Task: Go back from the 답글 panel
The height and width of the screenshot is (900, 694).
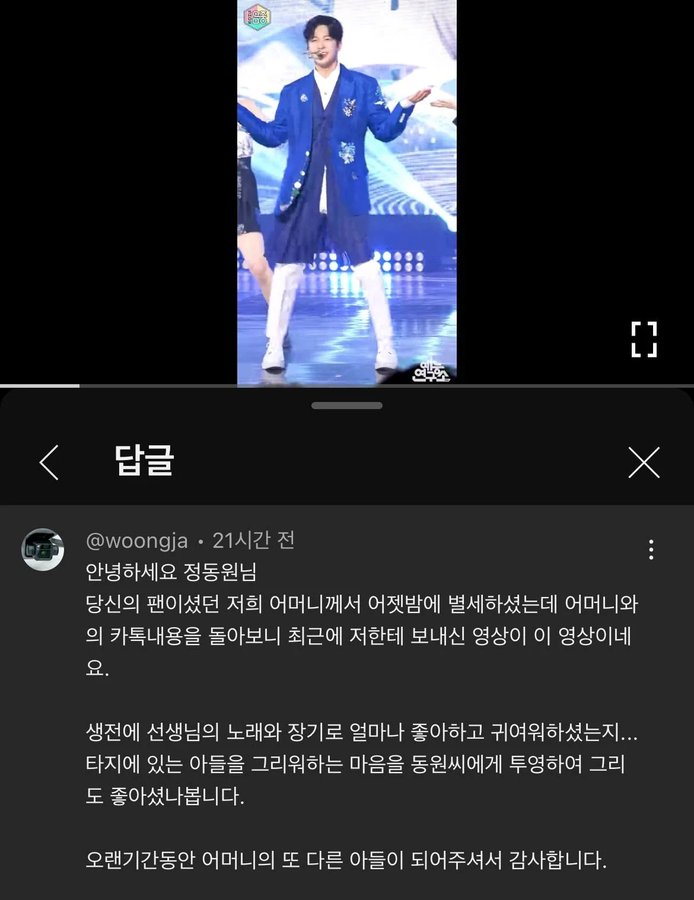Action: point(49,462)
